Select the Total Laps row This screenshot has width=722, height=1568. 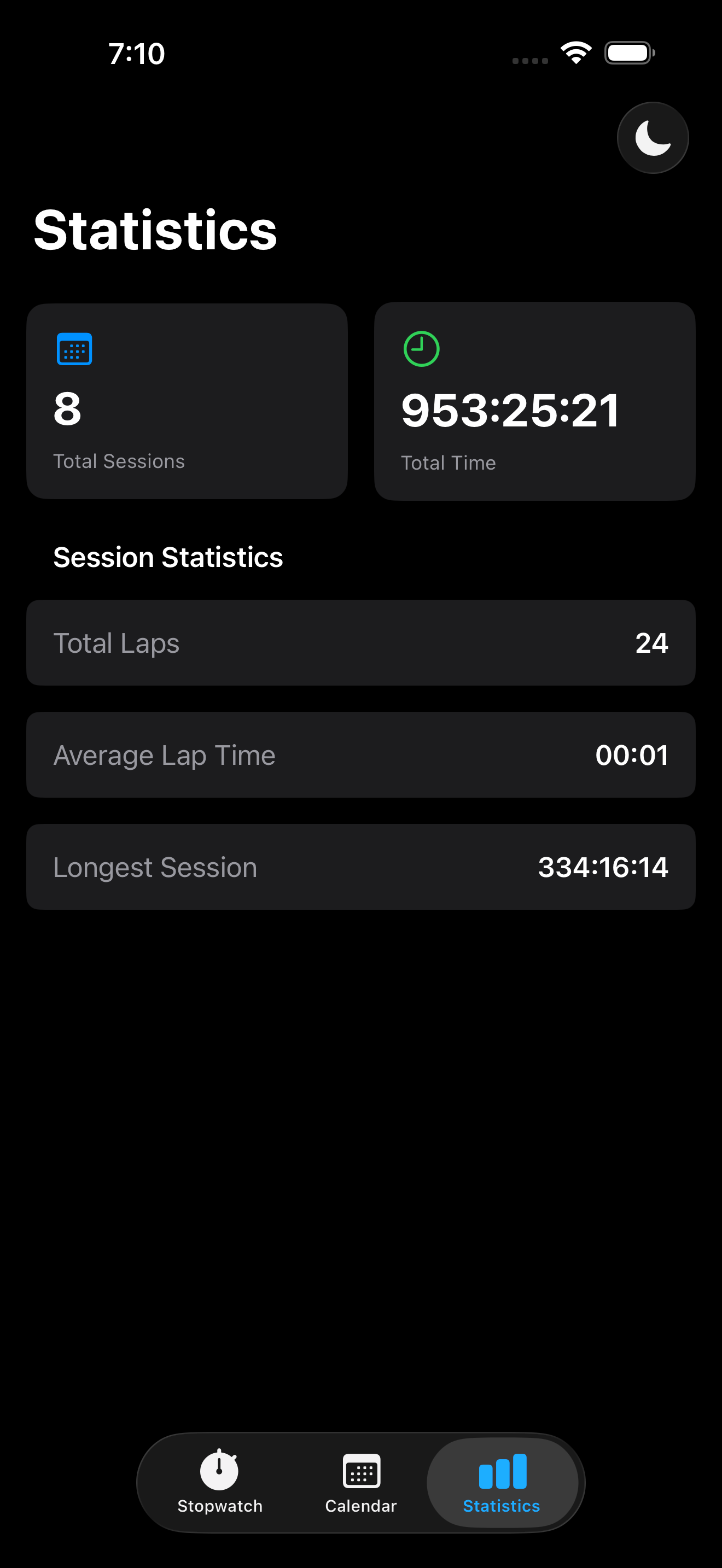click(x=361, y=643)
